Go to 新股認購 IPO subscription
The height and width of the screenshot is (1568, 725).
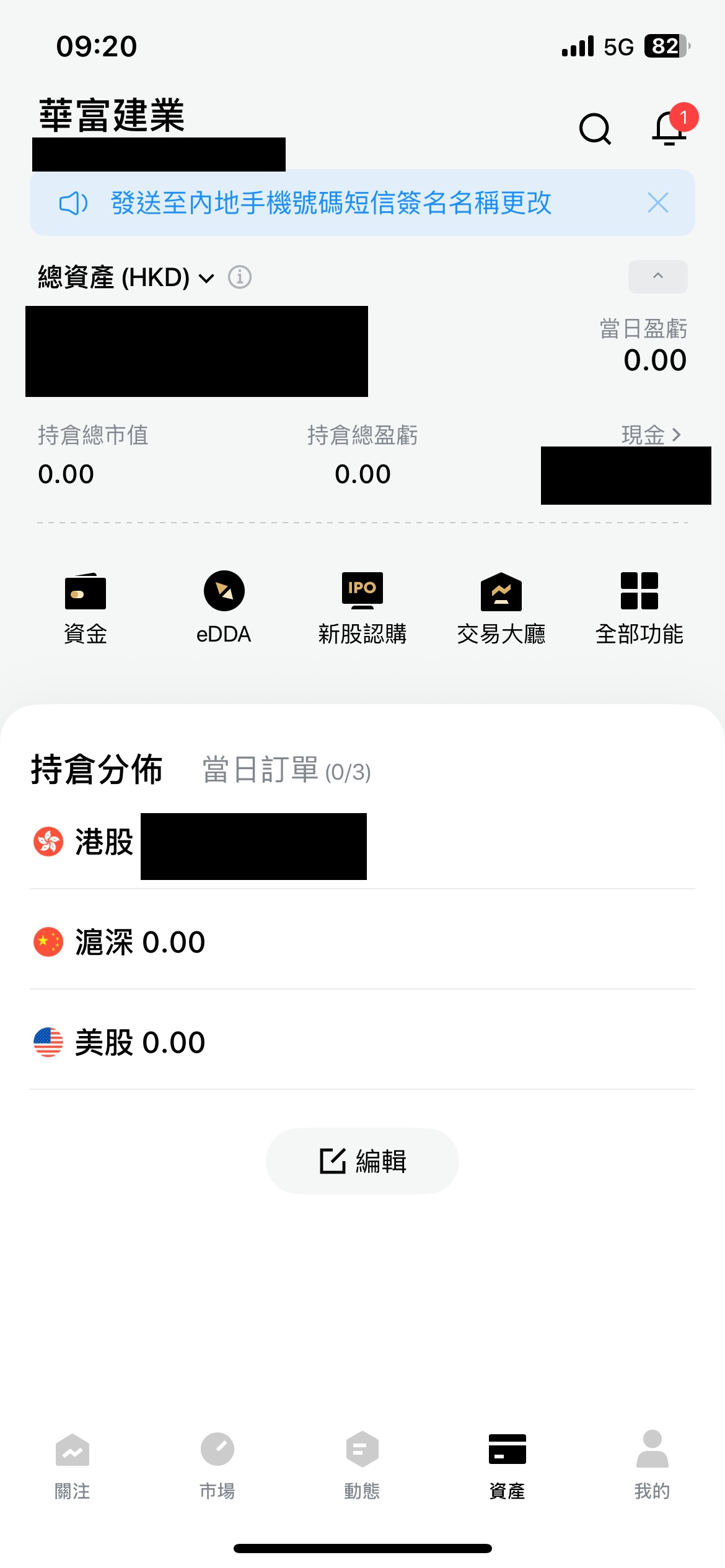coord(362,608)
